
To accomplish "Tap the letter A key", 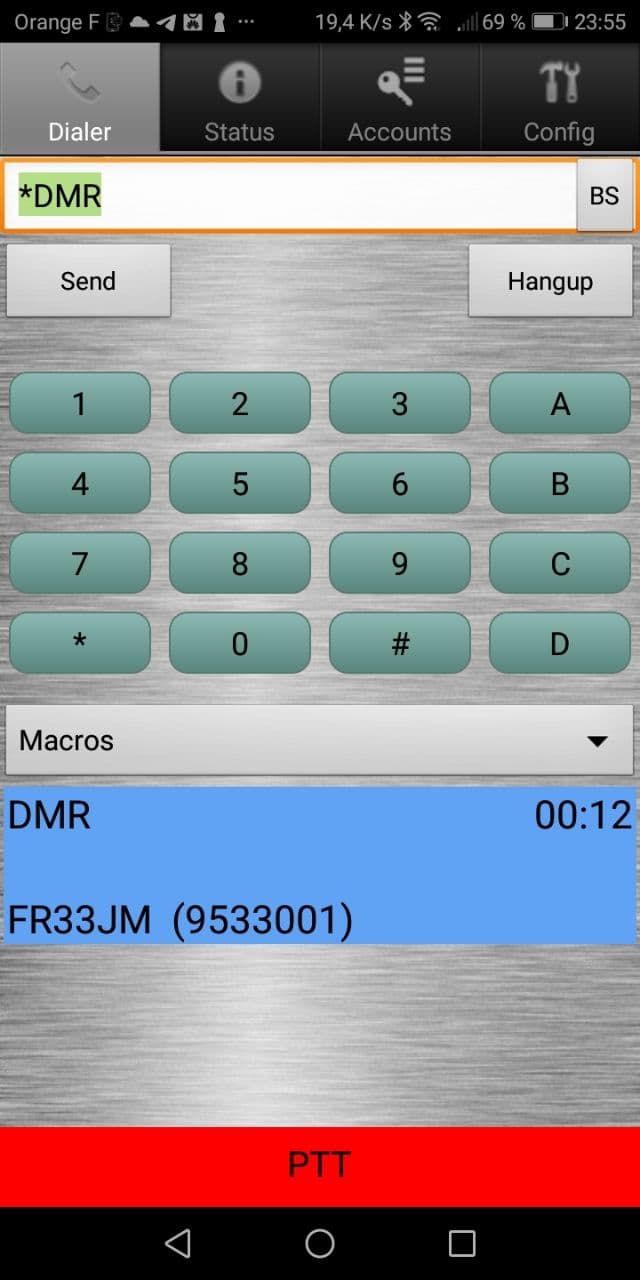I will pos(559,403).
